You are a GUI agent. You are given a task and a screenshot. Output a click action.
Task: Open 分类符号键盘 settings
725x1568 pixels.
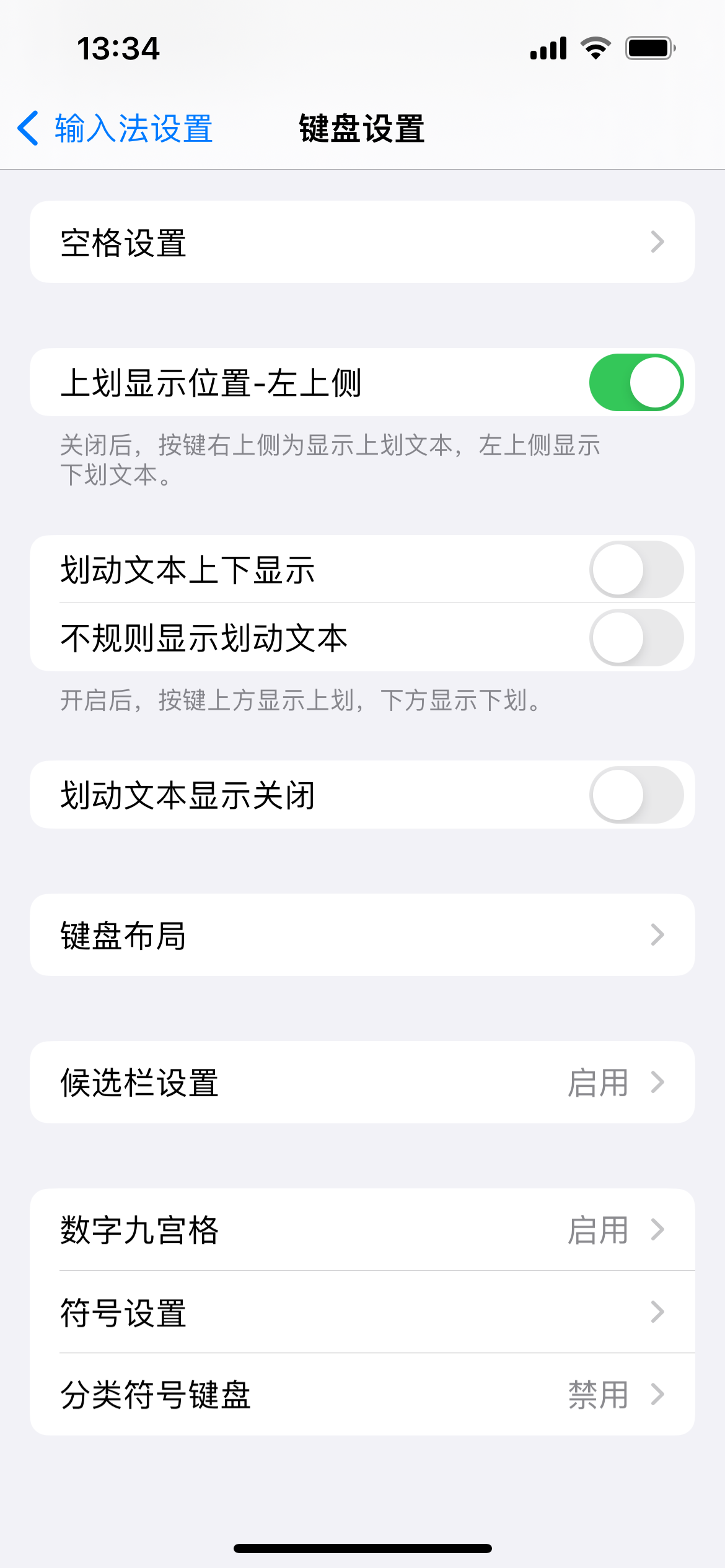tap(362, 1395)
